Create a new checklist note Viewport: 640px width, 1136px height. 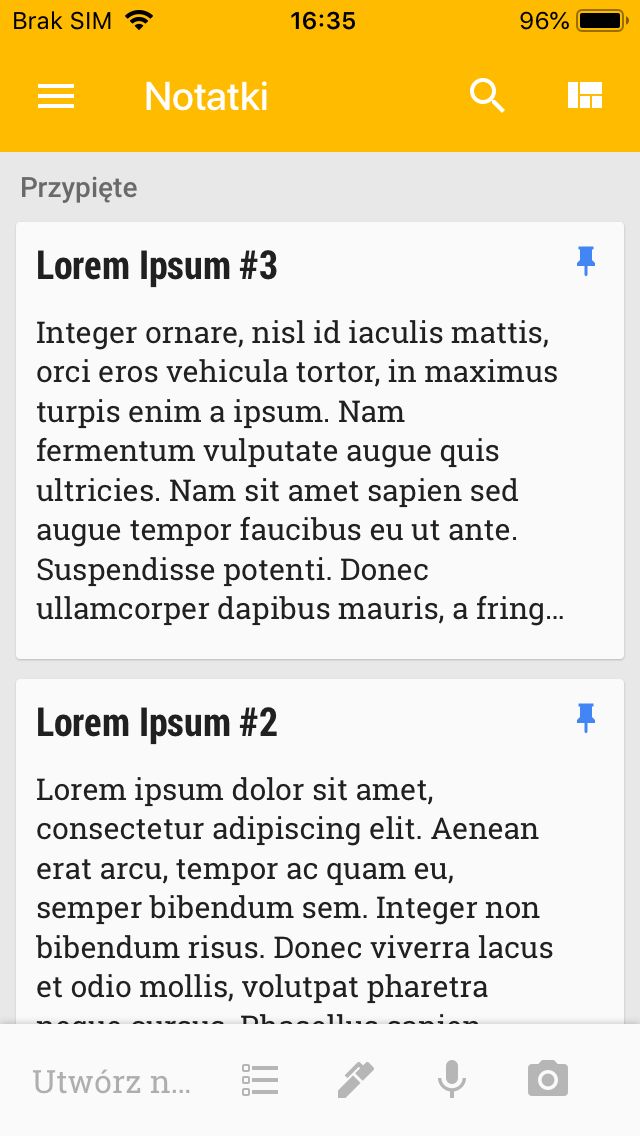pyautogui.click(x=260, y=1080)
